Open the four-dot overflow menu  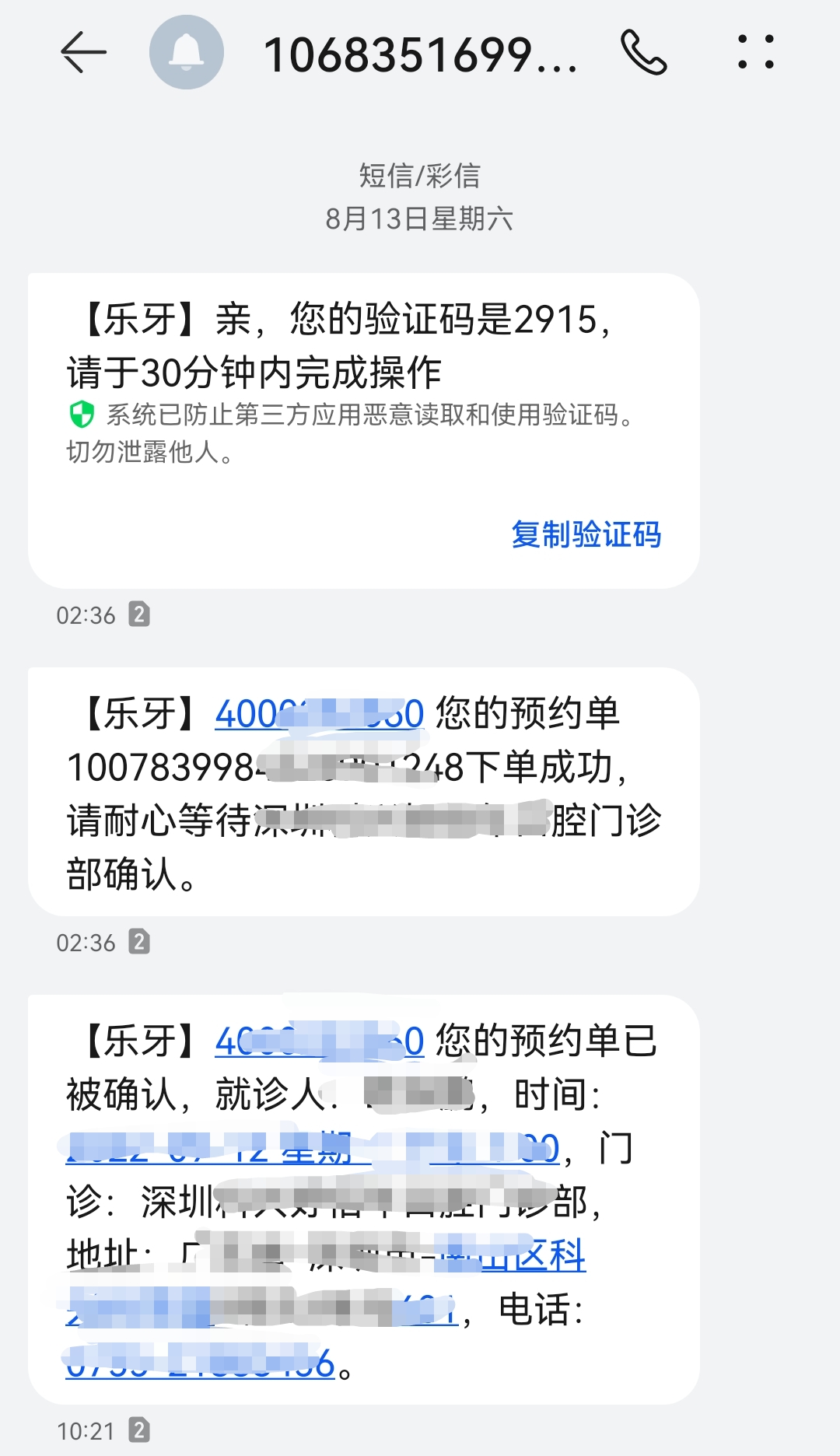coord(756,52)
